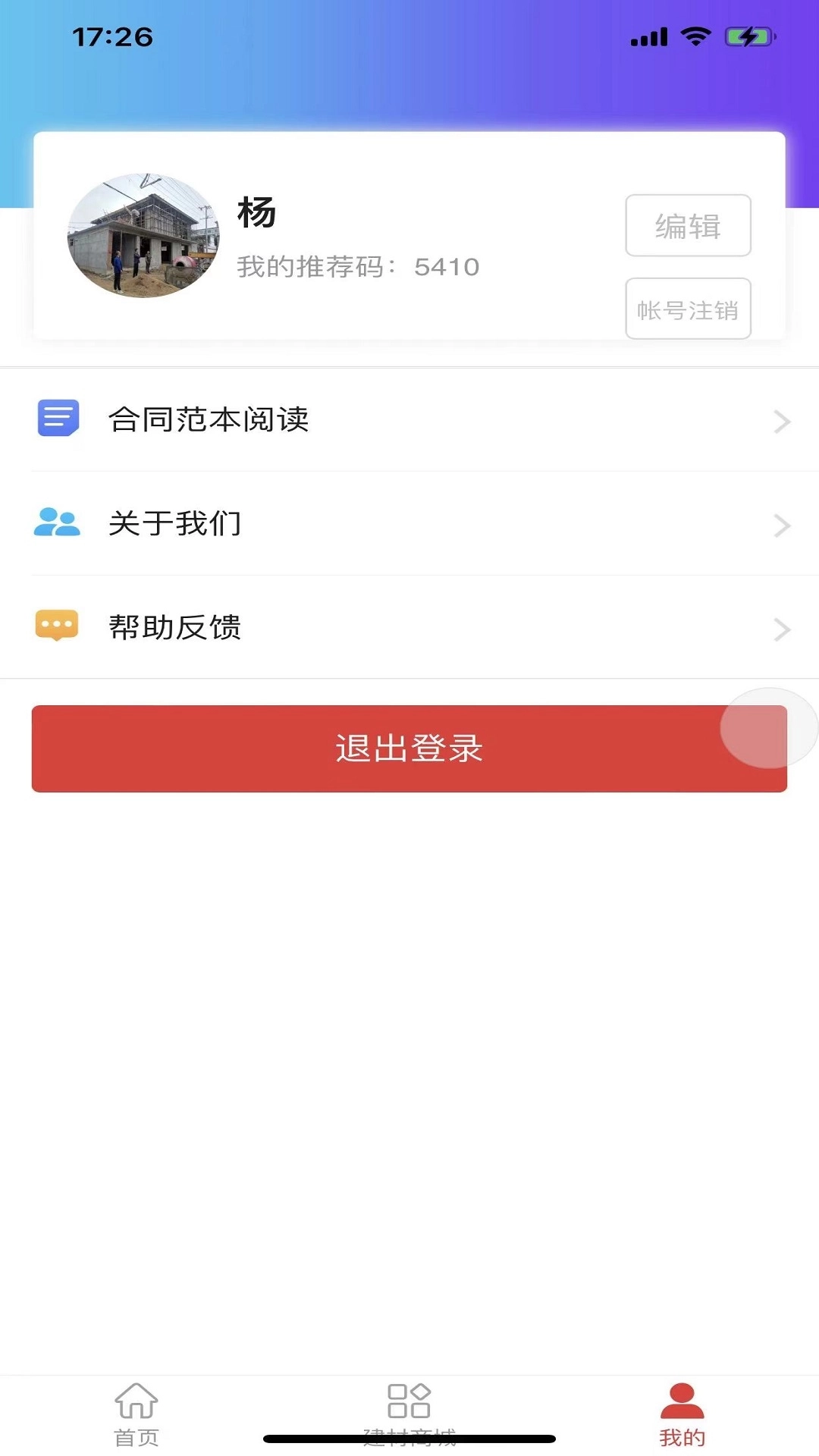This screenshot has height=1456, width=819.
Task: Expand the 合同范本阅读 row chevron
Action: [782, 422]
